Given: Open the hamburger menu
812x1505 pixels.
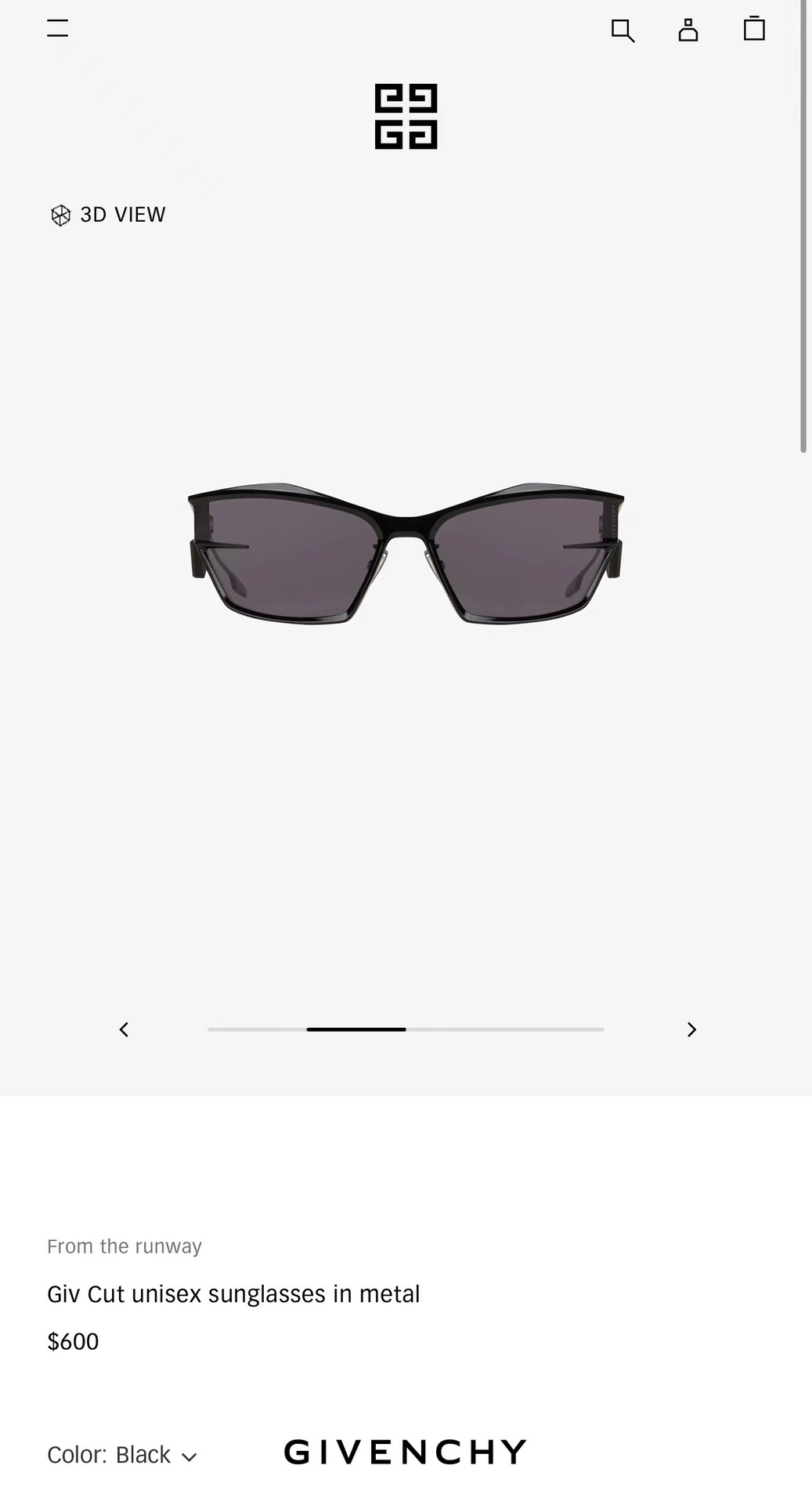Looking at the screenshot, I should 57,29.
